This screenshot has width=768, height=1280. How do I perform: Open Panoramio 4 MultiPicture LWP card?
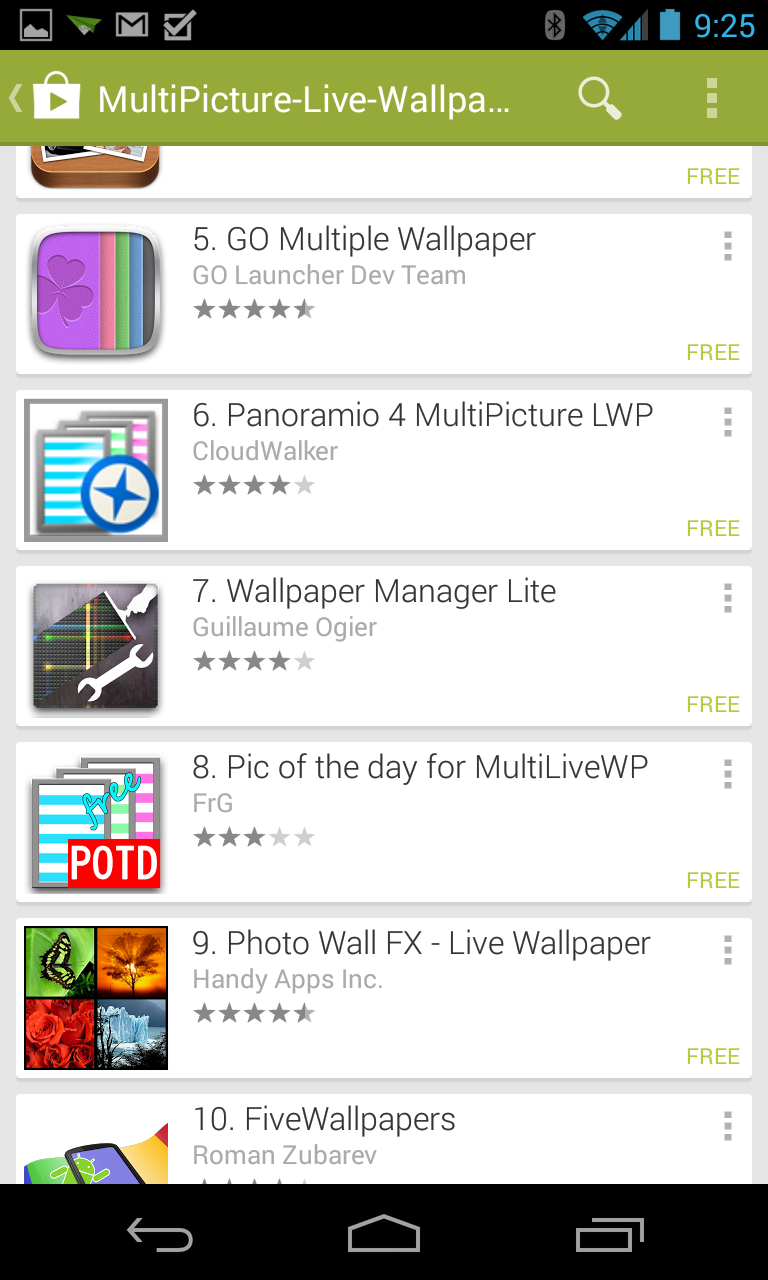pyautogui.click(x=420, y=470)
